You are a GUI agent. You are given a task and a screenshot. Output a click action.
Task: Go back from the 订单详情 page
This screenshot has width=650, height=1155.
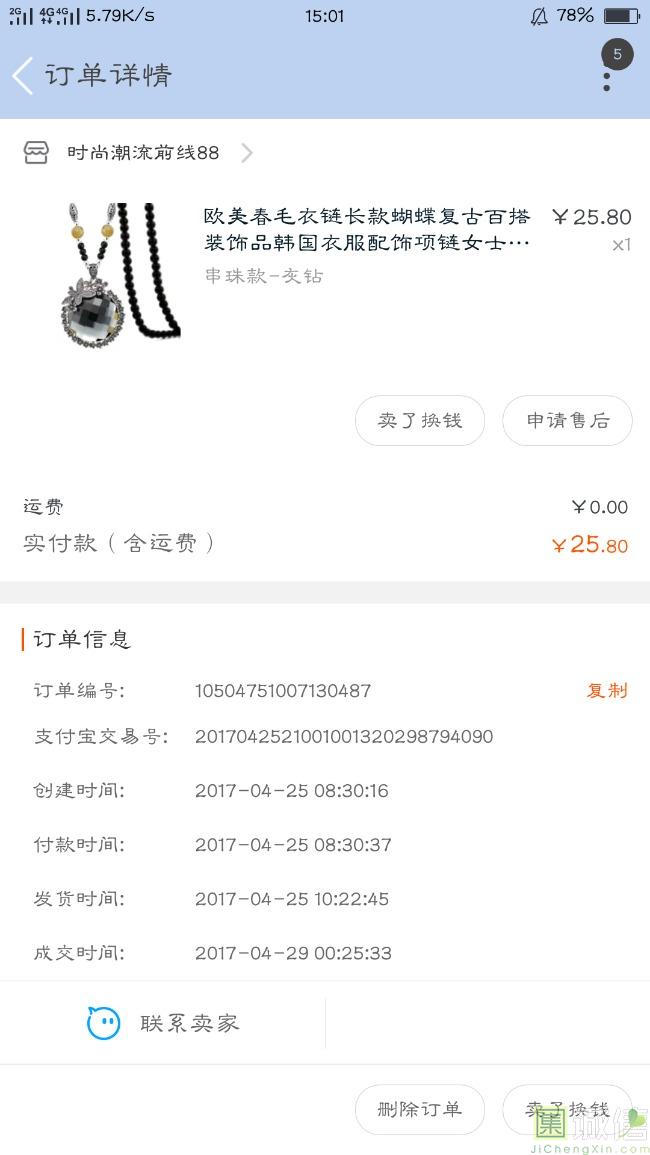[23, 76]
